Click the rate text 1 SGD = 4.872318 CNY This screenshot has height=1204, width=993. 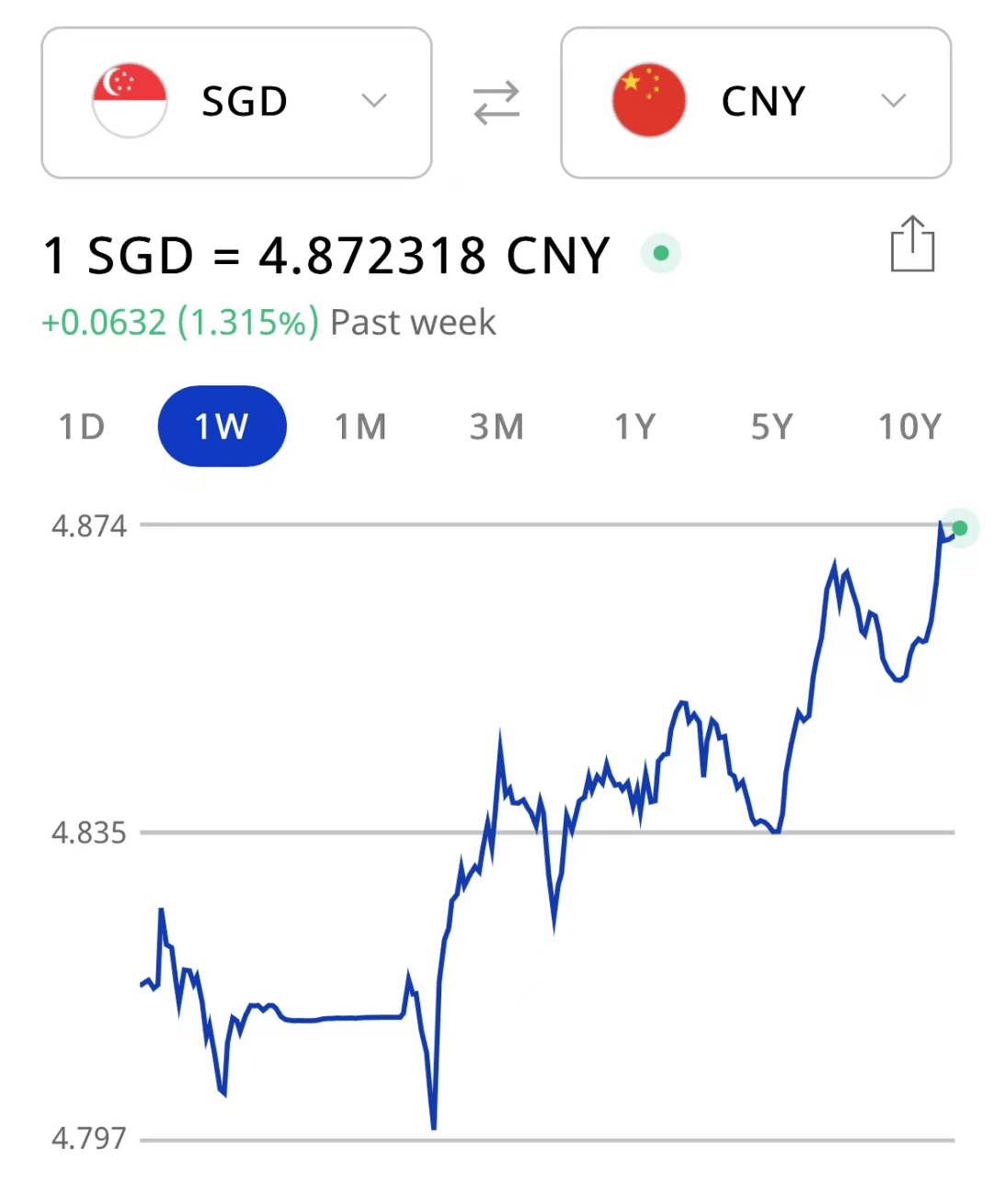[x=326, y=255]
